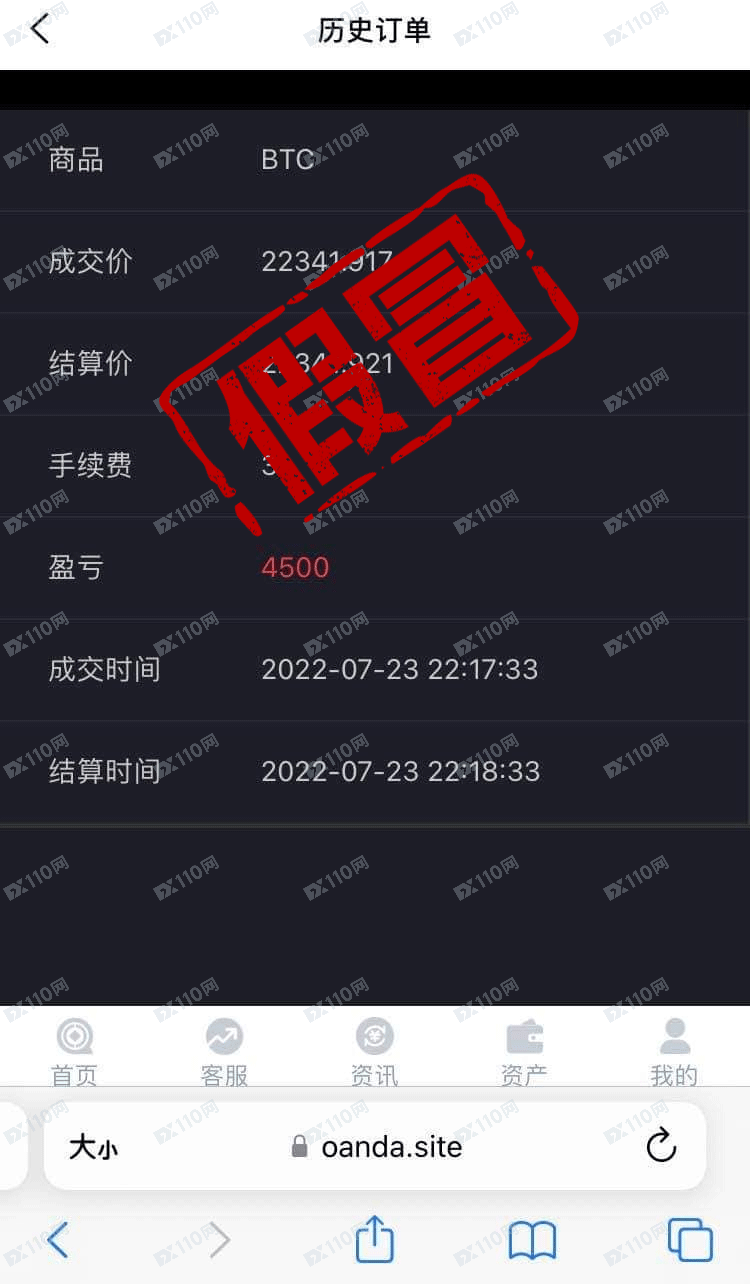
Task: Open the 大小 text size menu
Action: coord(93,1147)
